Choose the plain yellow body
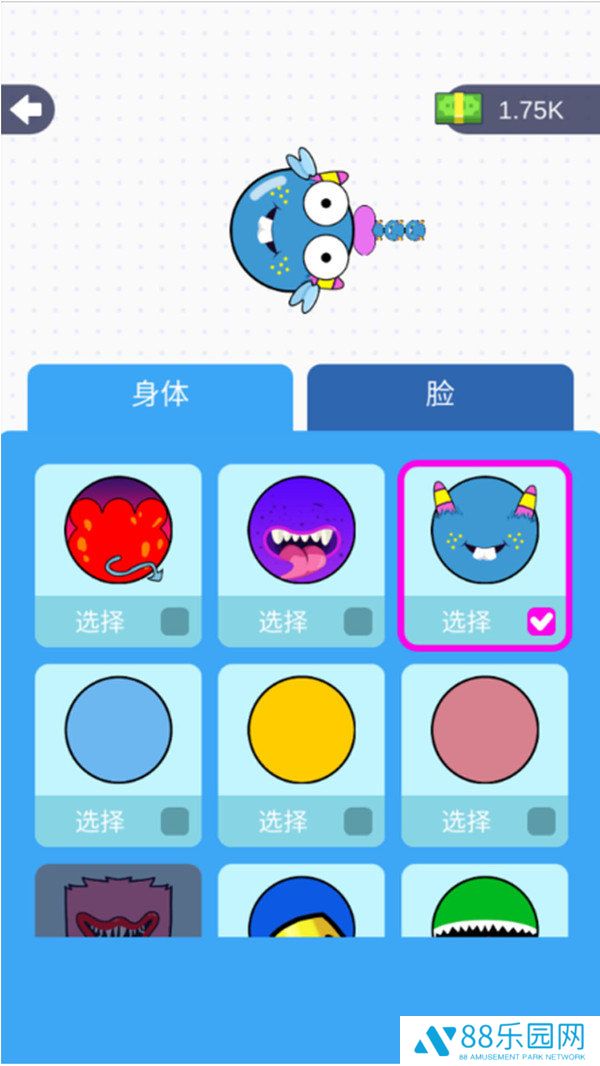 (x=301, y=755)
